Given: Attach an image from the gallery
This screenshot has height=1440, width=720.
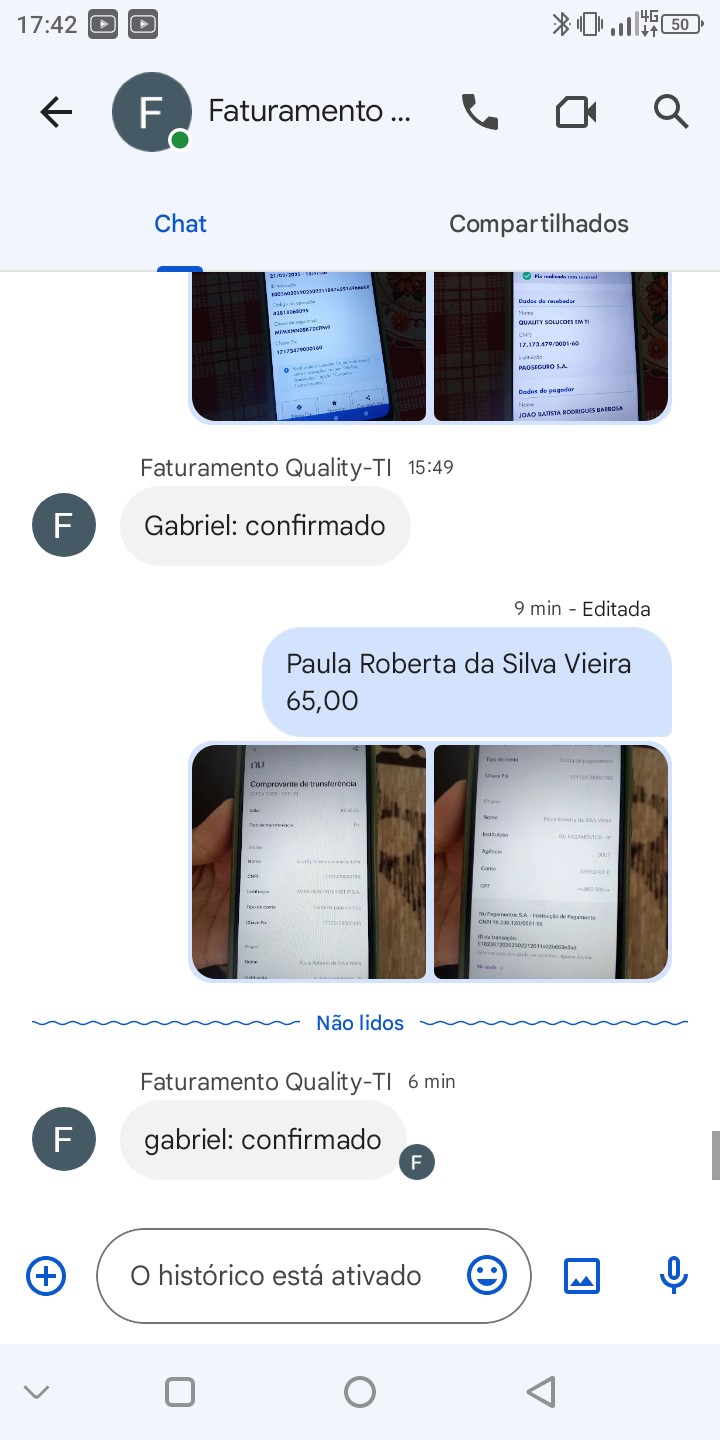Looking at the screenshot, I should coord(582,1276).
